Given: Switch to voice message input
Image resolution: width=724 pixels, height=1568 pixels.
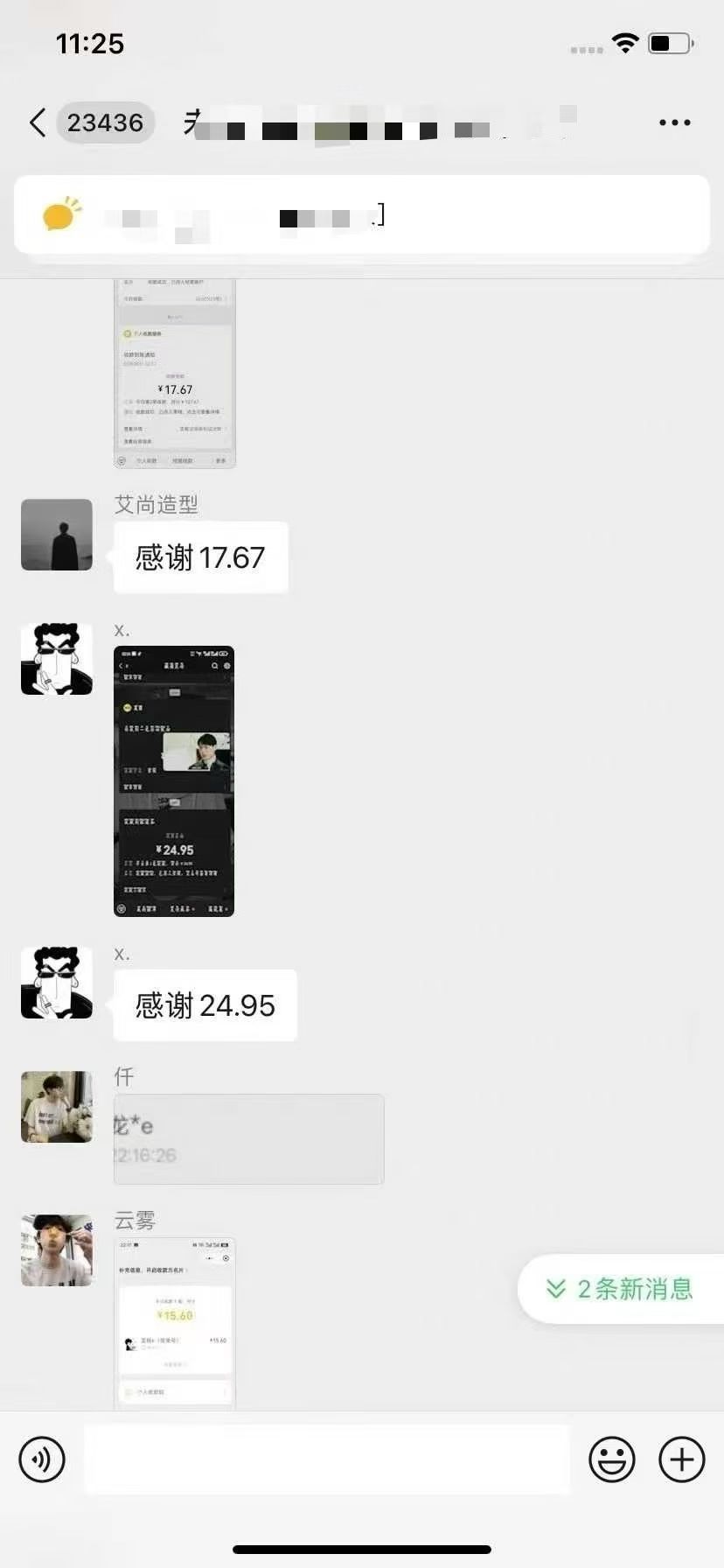Looking at the screenshot, I should (42, 1459).
